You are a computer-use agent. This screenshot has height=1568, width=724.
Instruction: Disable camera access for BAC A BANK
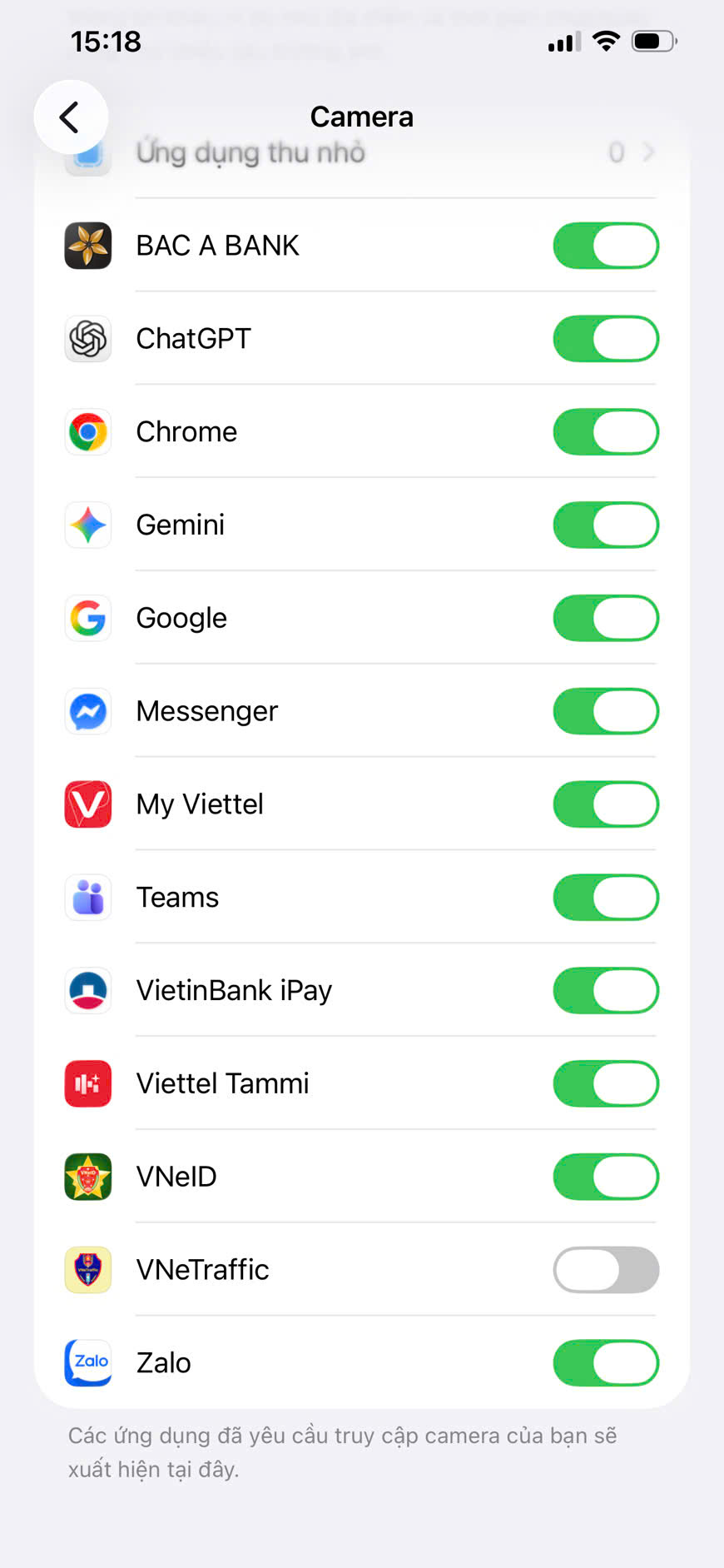pos(606,246)
